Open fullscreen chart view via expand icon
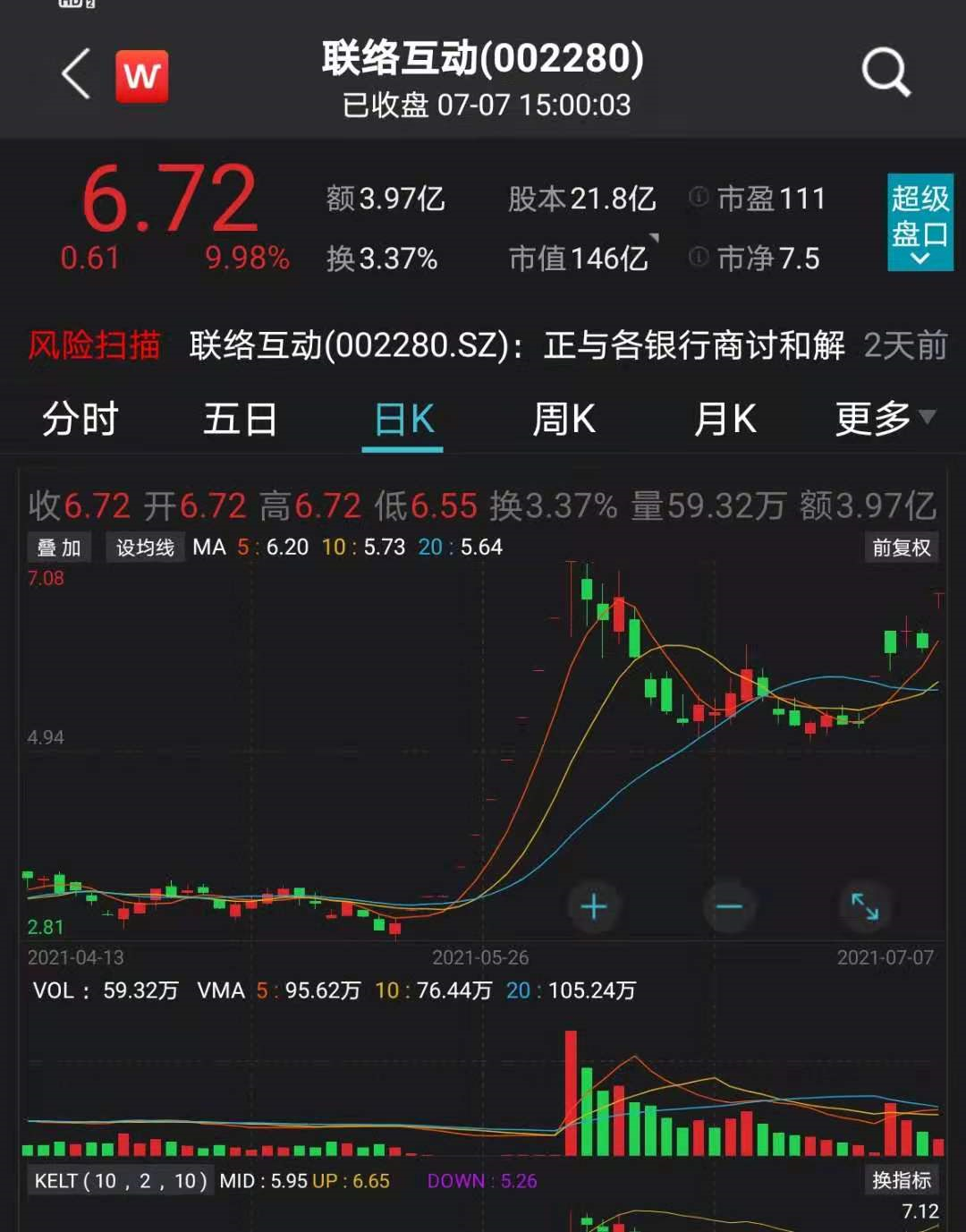Viewport: 966px width, 1232px height. [x=864, y=906]
